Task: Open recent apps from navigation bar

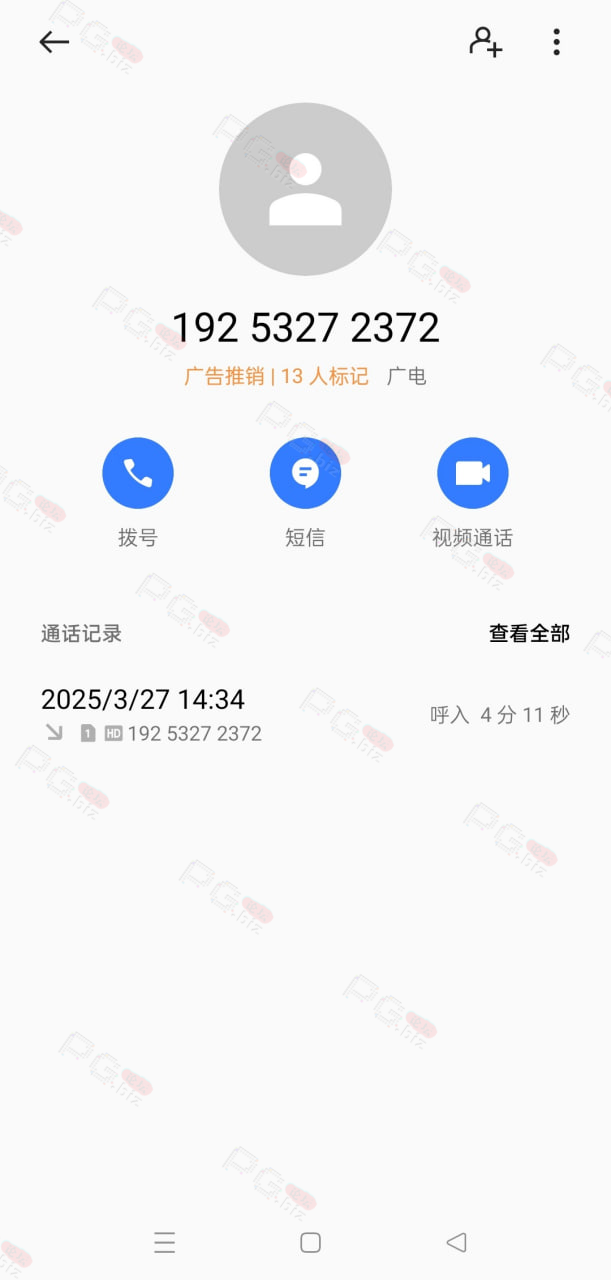Action: (x=165, y=1243)
